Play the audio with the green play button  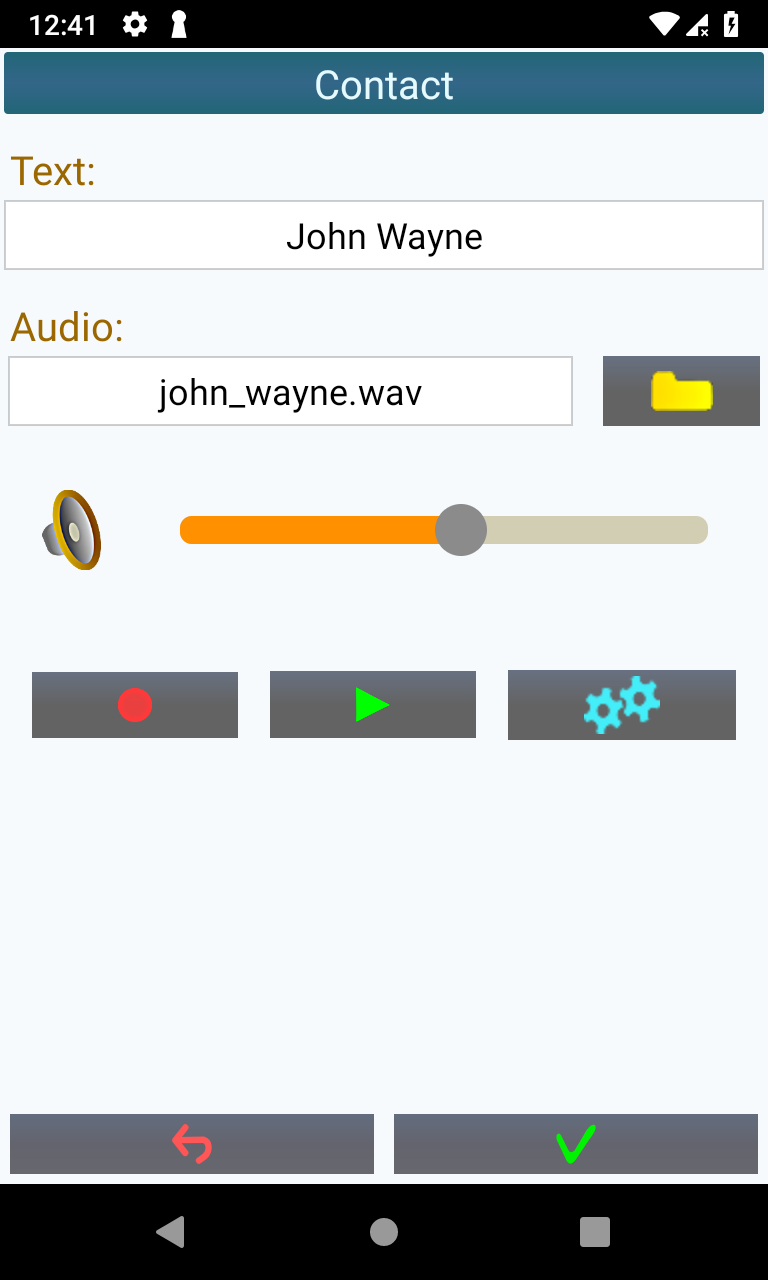[x=372, y=705]
